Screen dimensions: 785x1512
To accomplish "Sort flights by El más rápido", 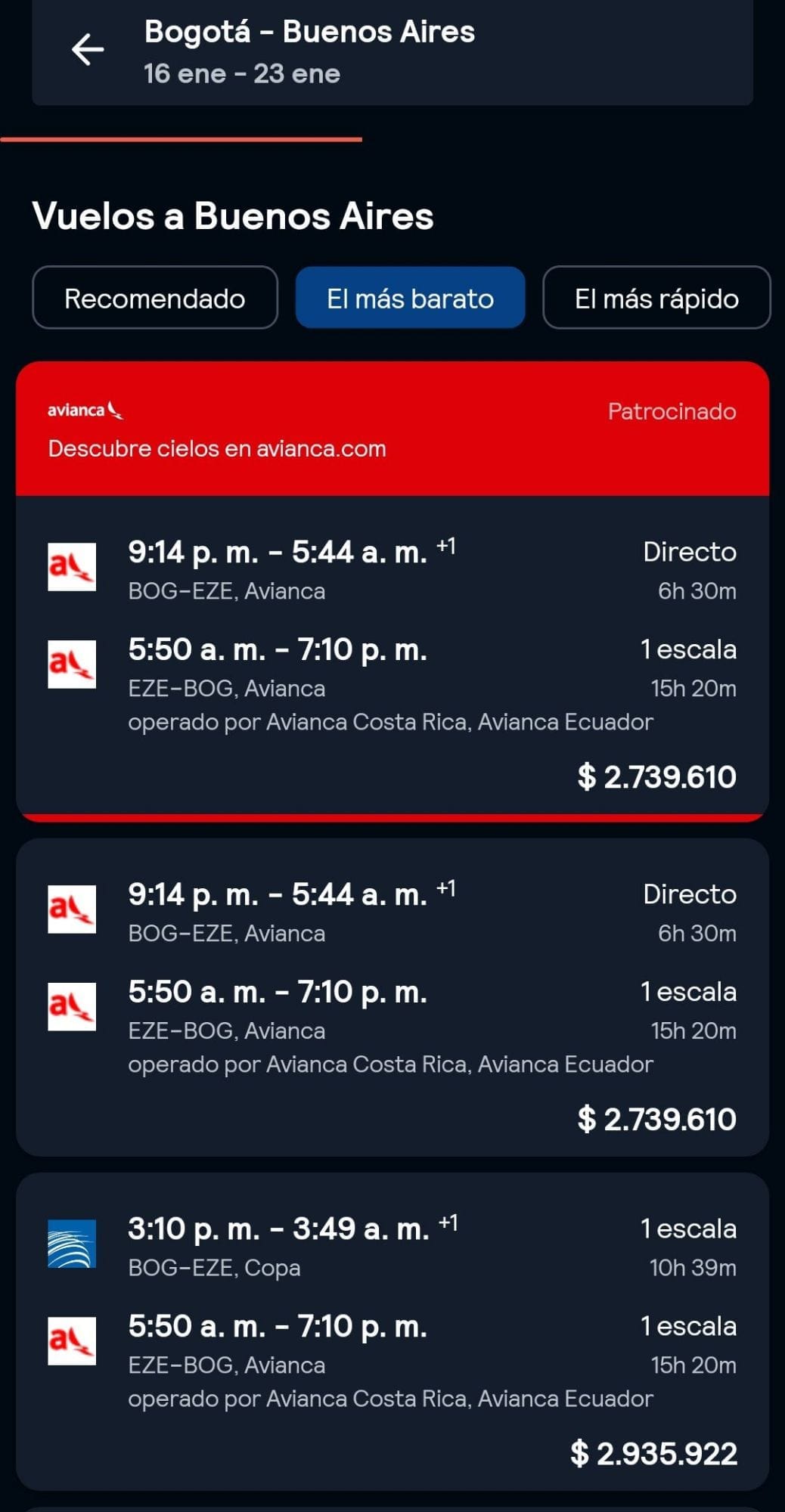I will click(x=656, y=298).
